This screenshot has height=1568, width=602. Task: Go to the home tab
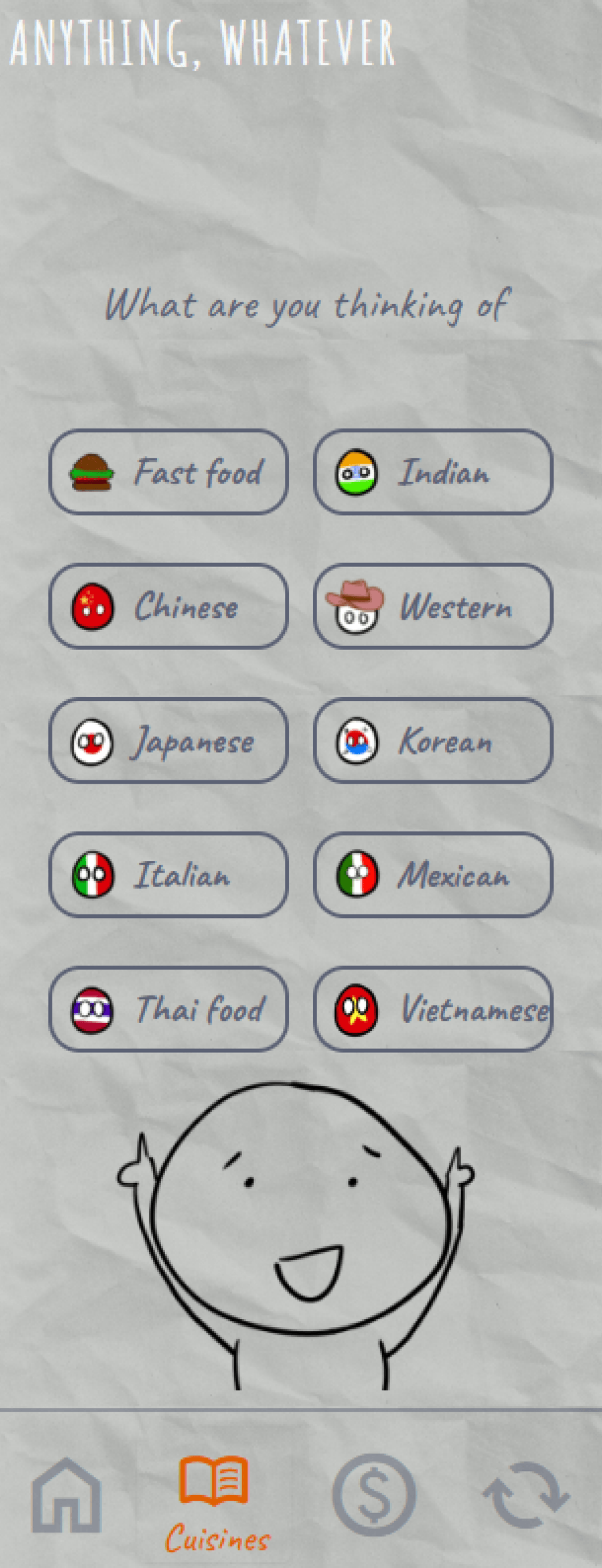(67, 1496)
